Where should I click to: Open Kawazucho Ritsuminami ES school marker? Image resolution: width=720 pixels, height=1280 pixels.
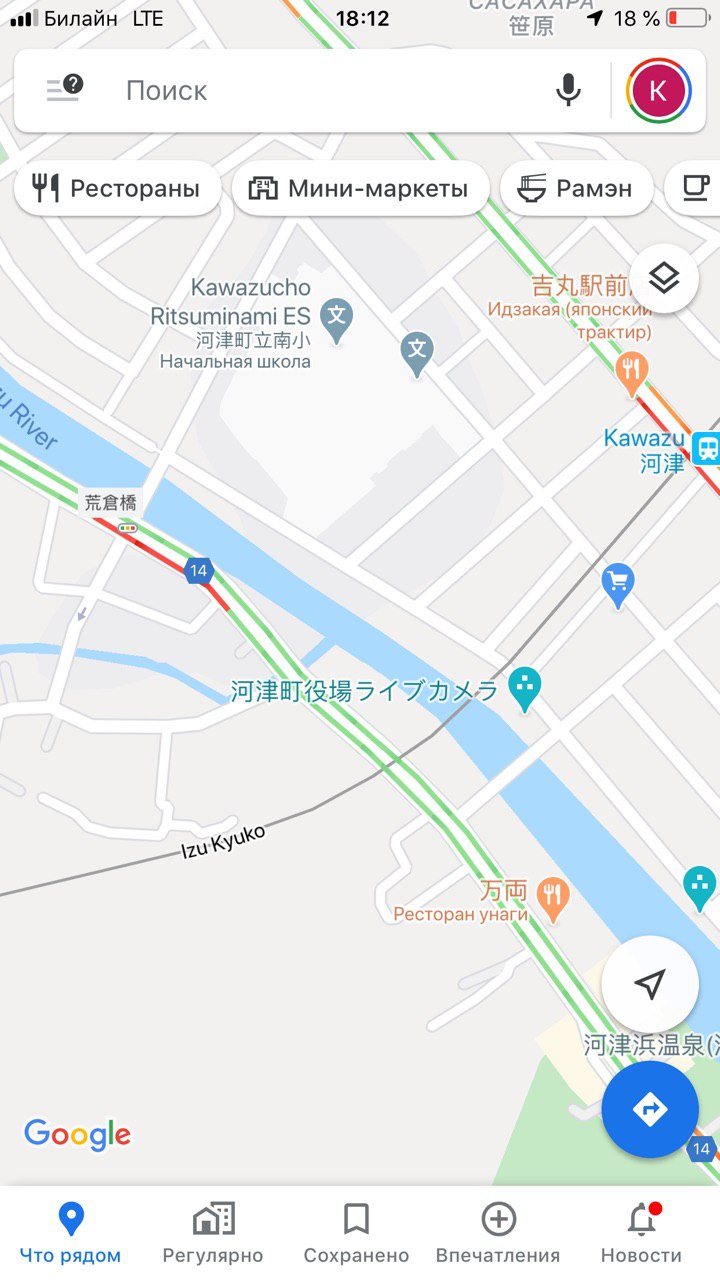[337, 320]
